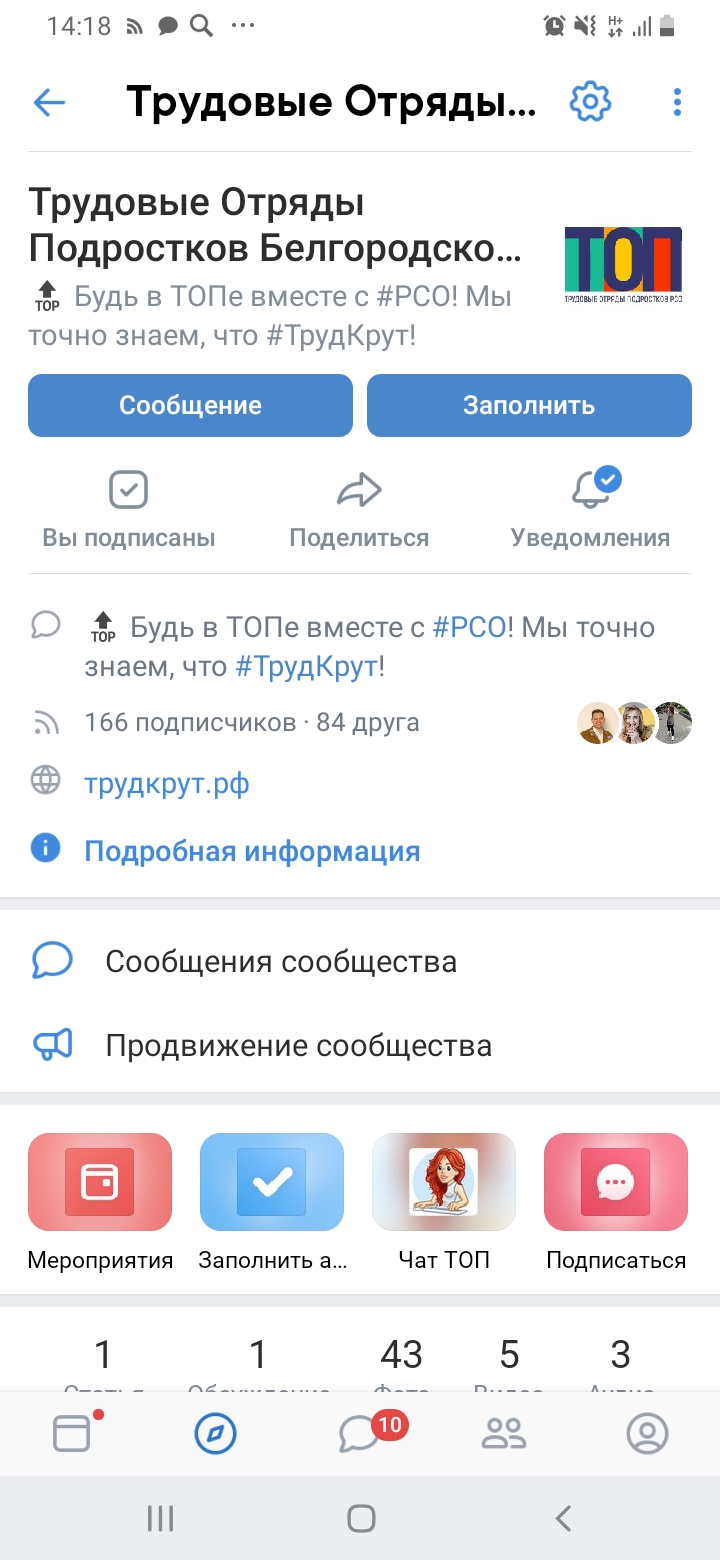Open the community settings gear
This screenshot has width=720, height=1560.
[x=590, y=101]
